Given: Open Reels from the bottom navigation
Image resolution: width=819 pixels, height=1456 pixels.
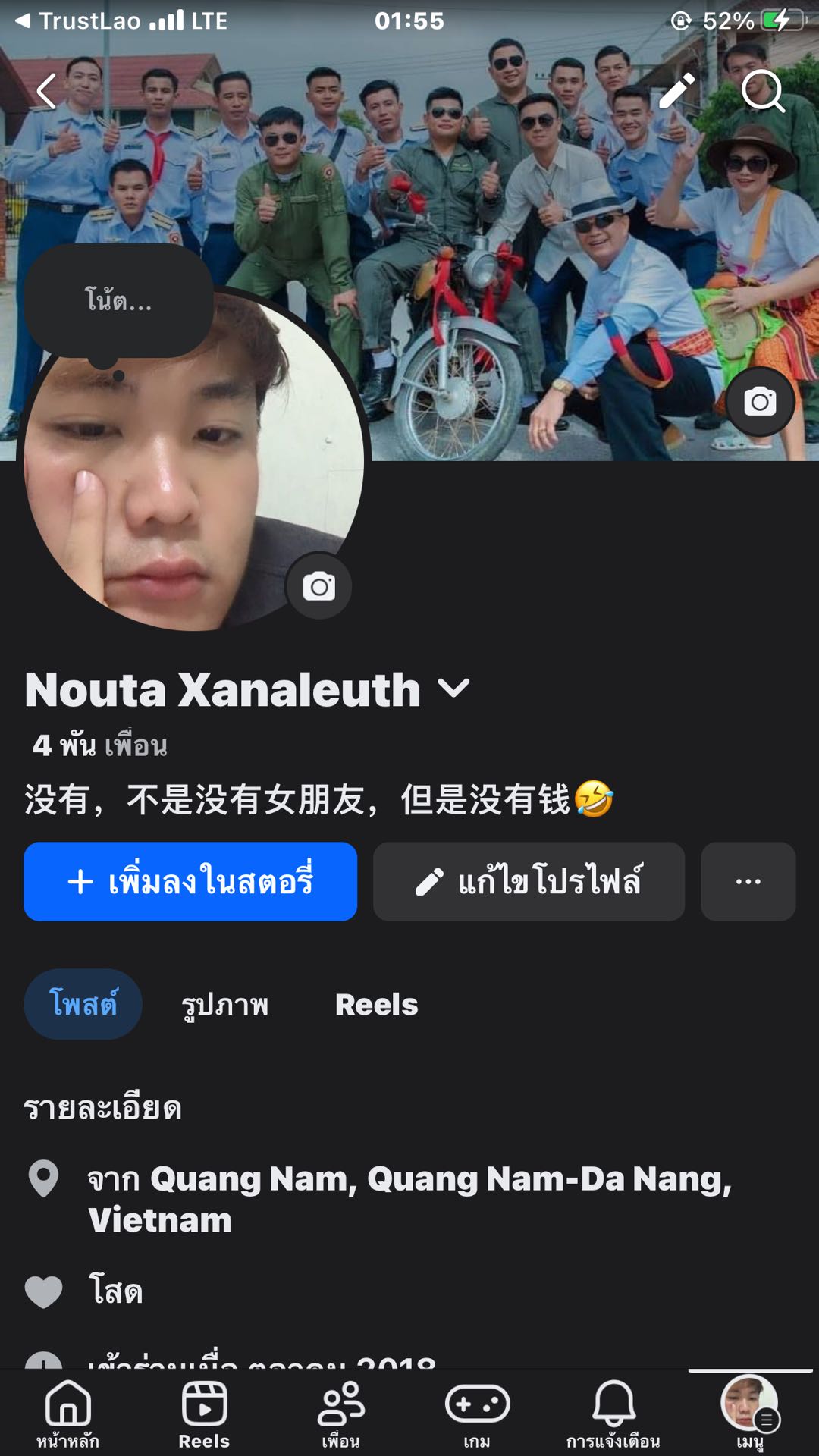Looking at the screenshot, I should pyautogui.click(x=204, y=1413).
